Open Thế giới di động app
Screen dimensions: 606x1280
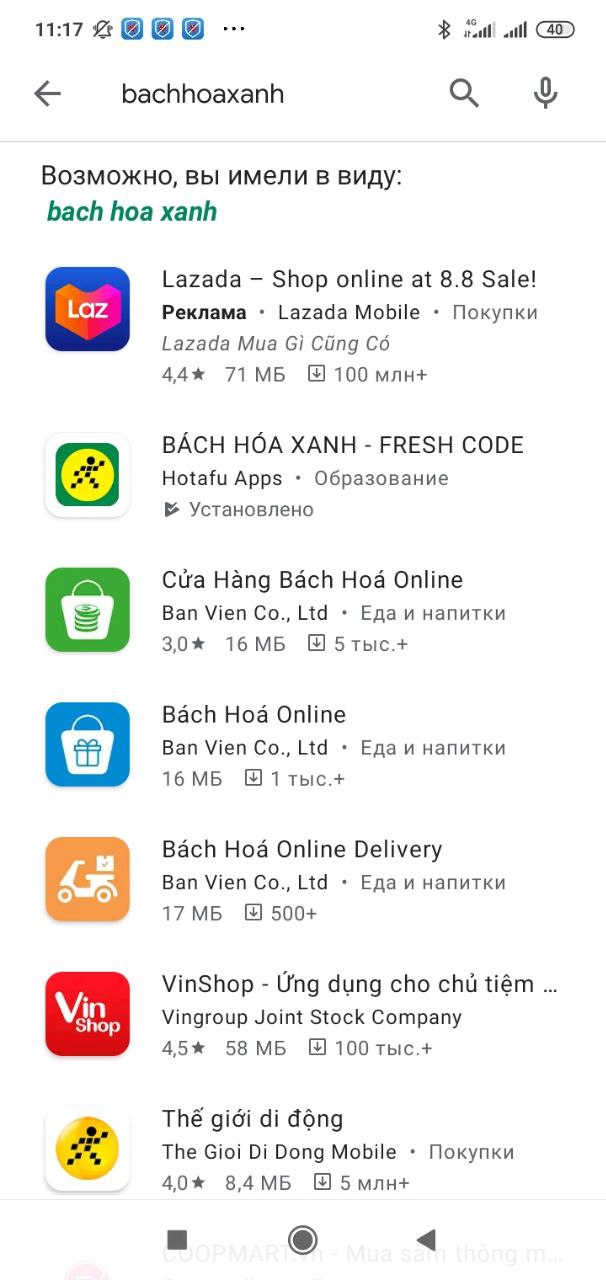(303, 1148)
